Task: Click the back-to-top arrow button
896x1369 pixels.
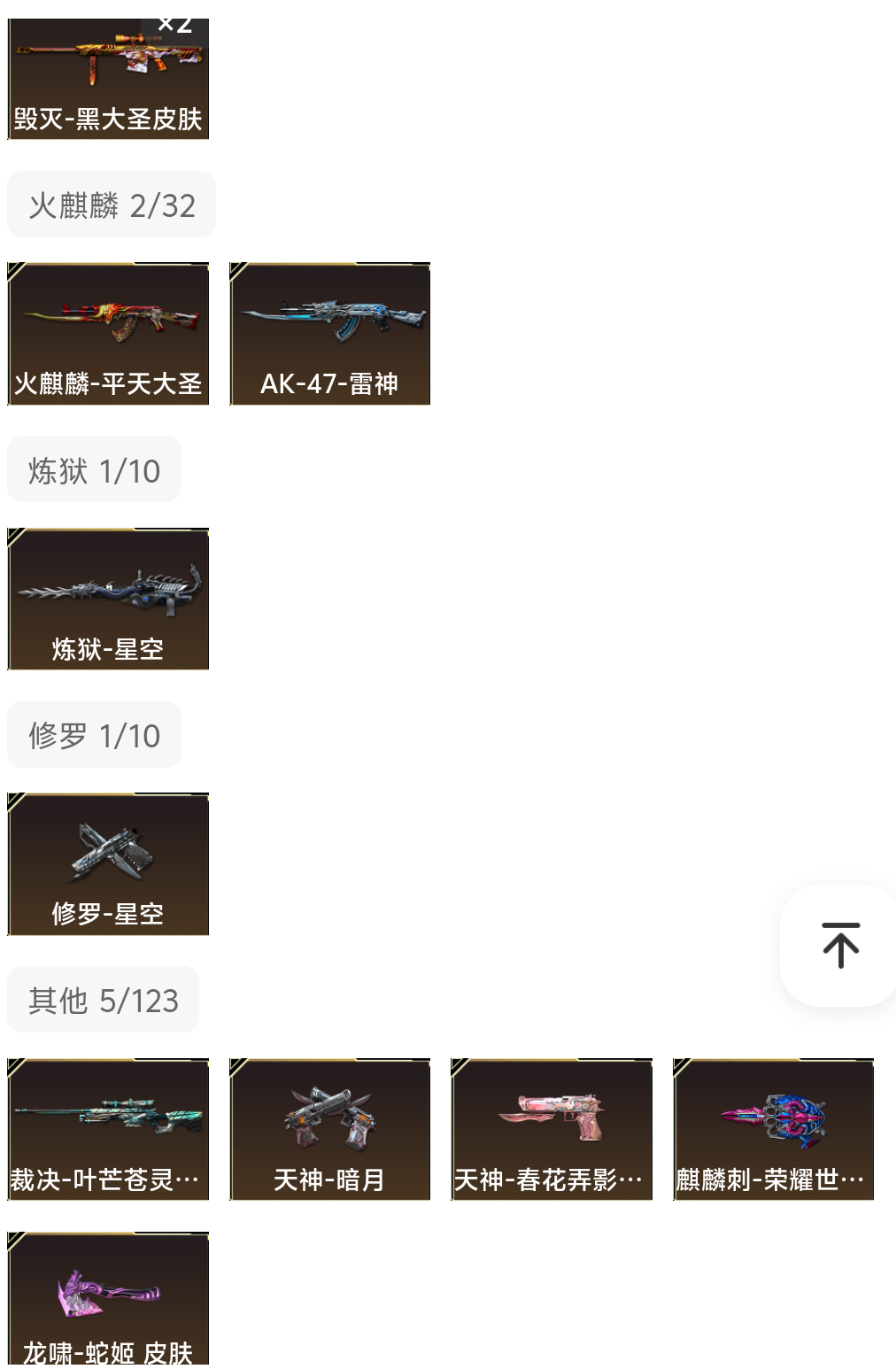Action: [838, 945]
